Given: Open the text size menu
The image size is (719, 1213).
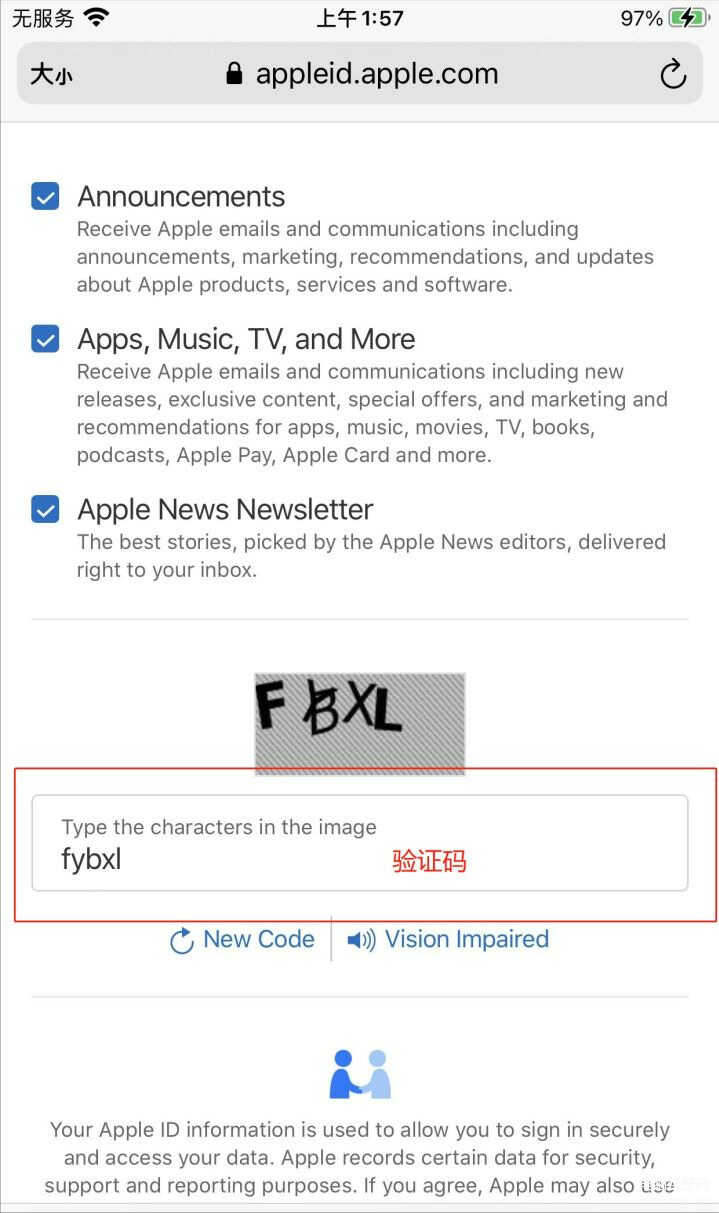Looking at the screenshot, I should [51, 74].
